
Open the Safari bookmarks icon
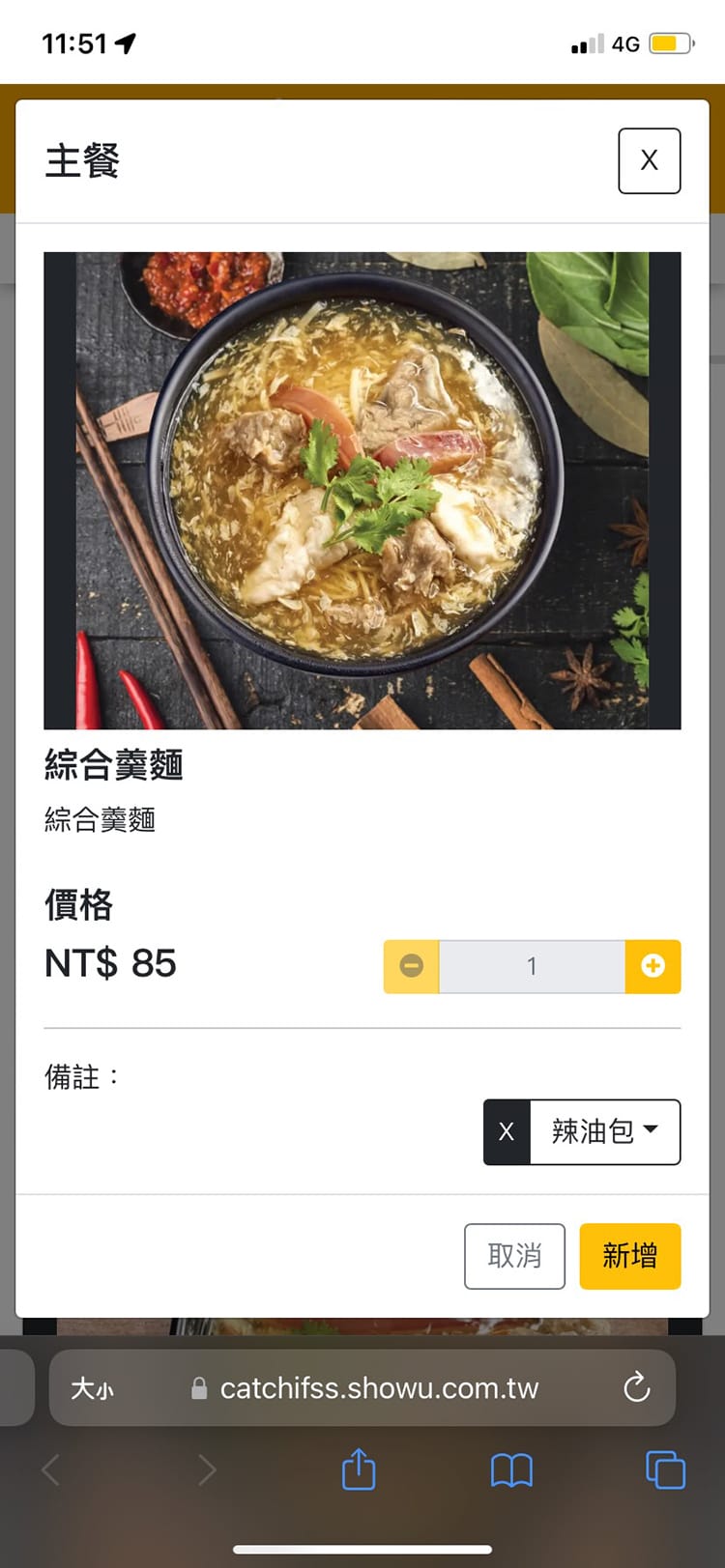pos(510,1469)
